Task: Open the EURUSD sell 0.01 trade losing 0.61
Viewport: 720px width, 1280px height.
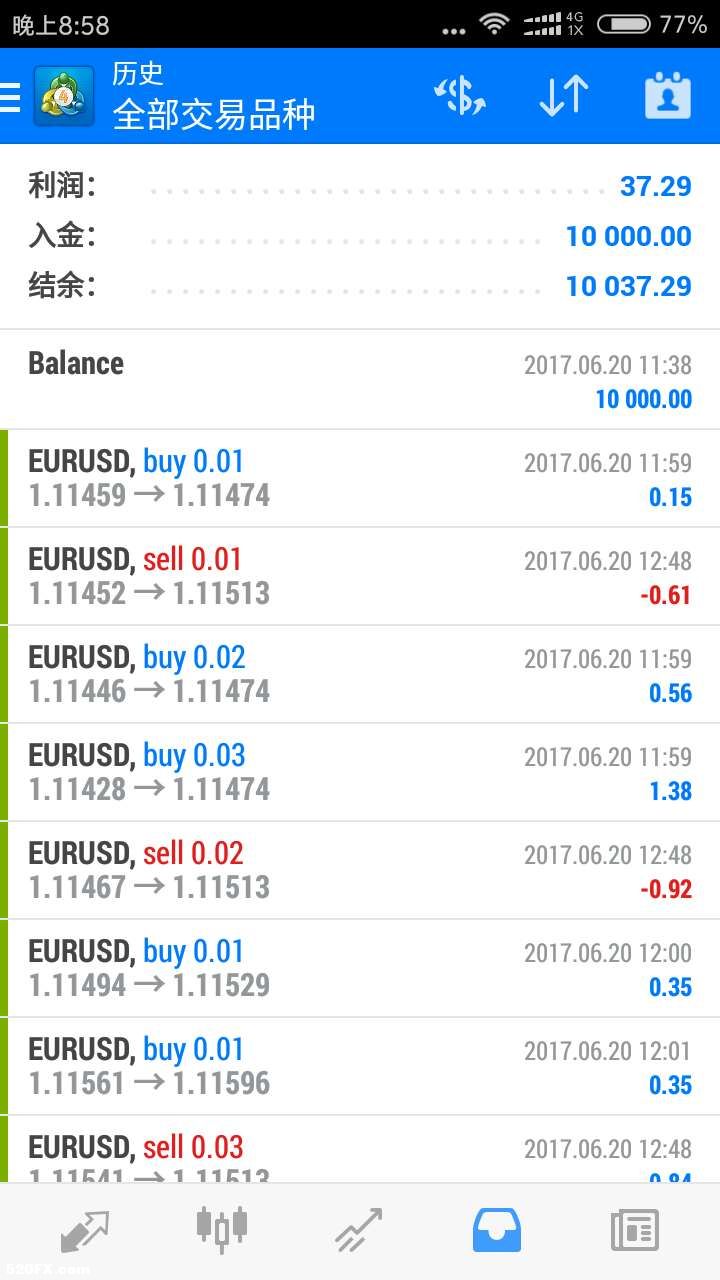Action: [x=360, y=577]
